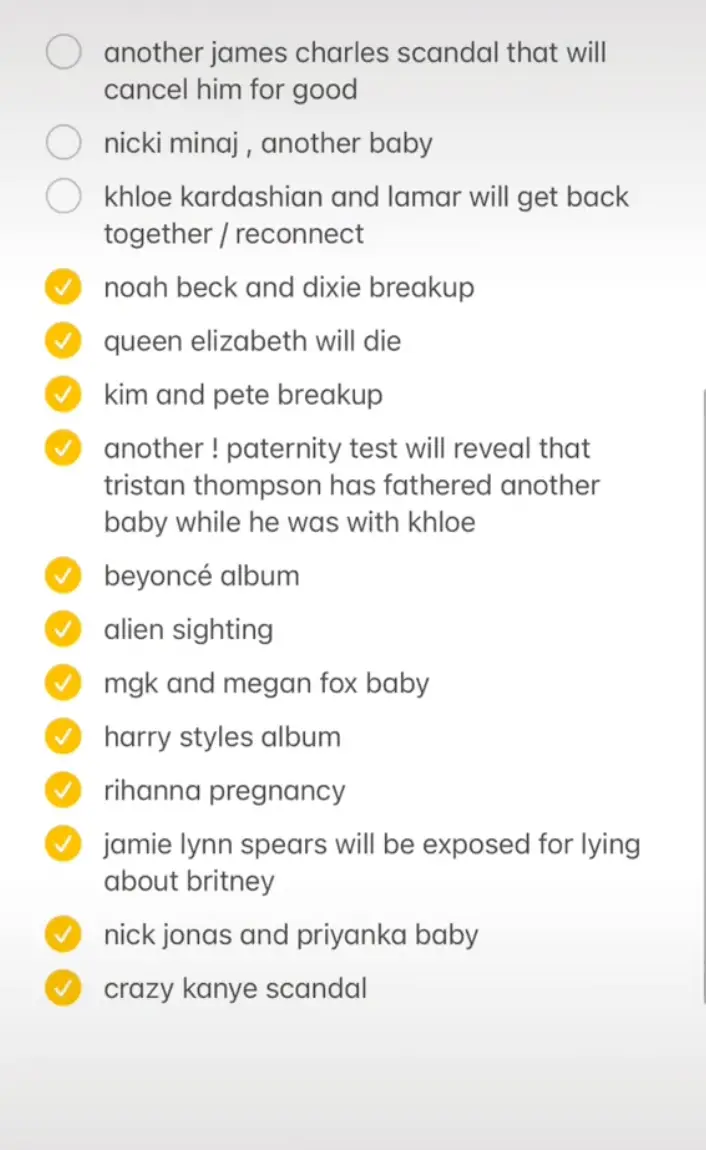Mark nicki minaj another baby as done
Viewport: 706px width, 1150px height.
point(63,143)
